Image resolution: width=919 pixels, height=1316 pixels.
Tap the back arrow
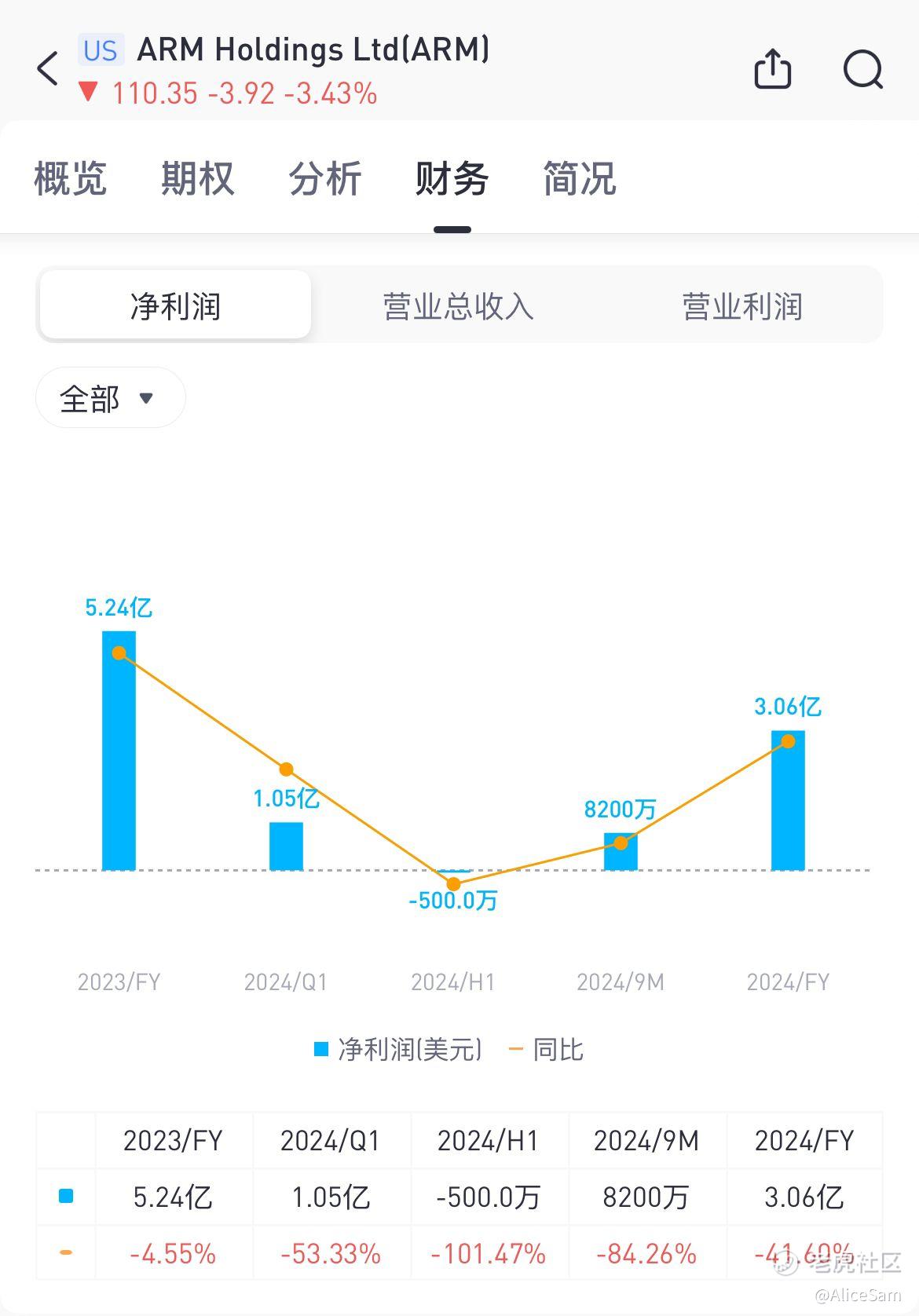pos(47,69)
